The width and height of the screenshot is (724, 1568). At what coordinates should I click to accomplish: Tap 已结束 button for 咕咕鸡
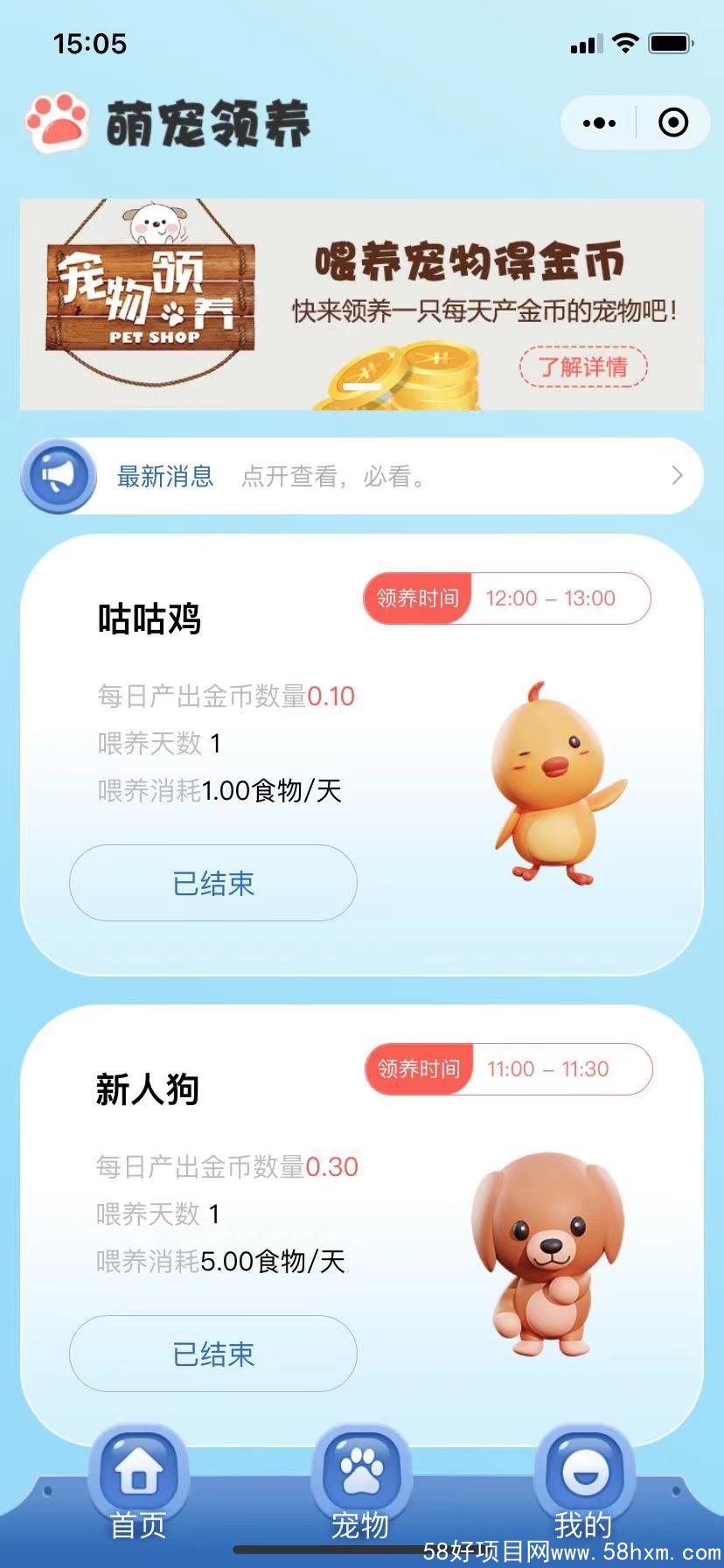click(x=213, y=883)
